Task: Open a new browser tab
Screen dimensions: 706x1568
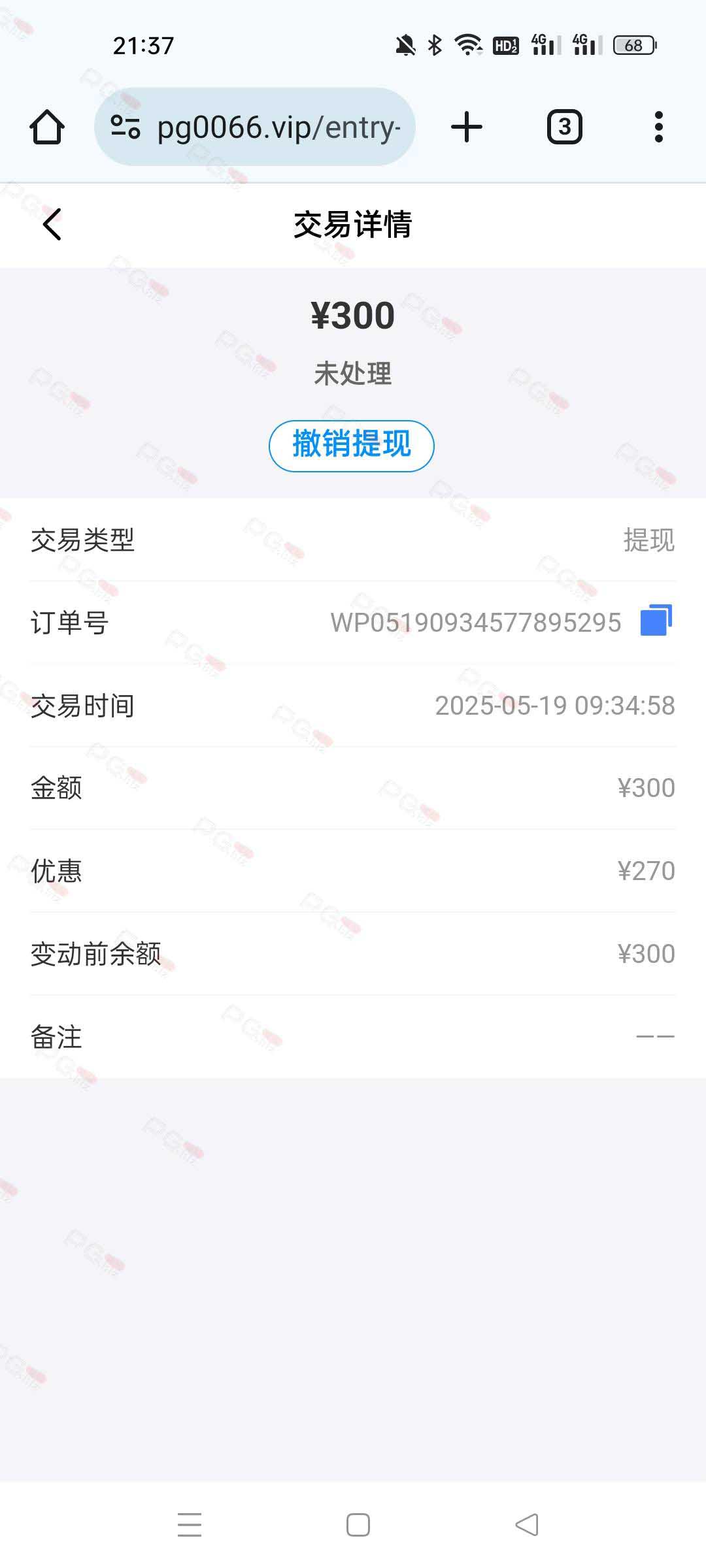Action: pyautogui.click(x=467, y=127)
